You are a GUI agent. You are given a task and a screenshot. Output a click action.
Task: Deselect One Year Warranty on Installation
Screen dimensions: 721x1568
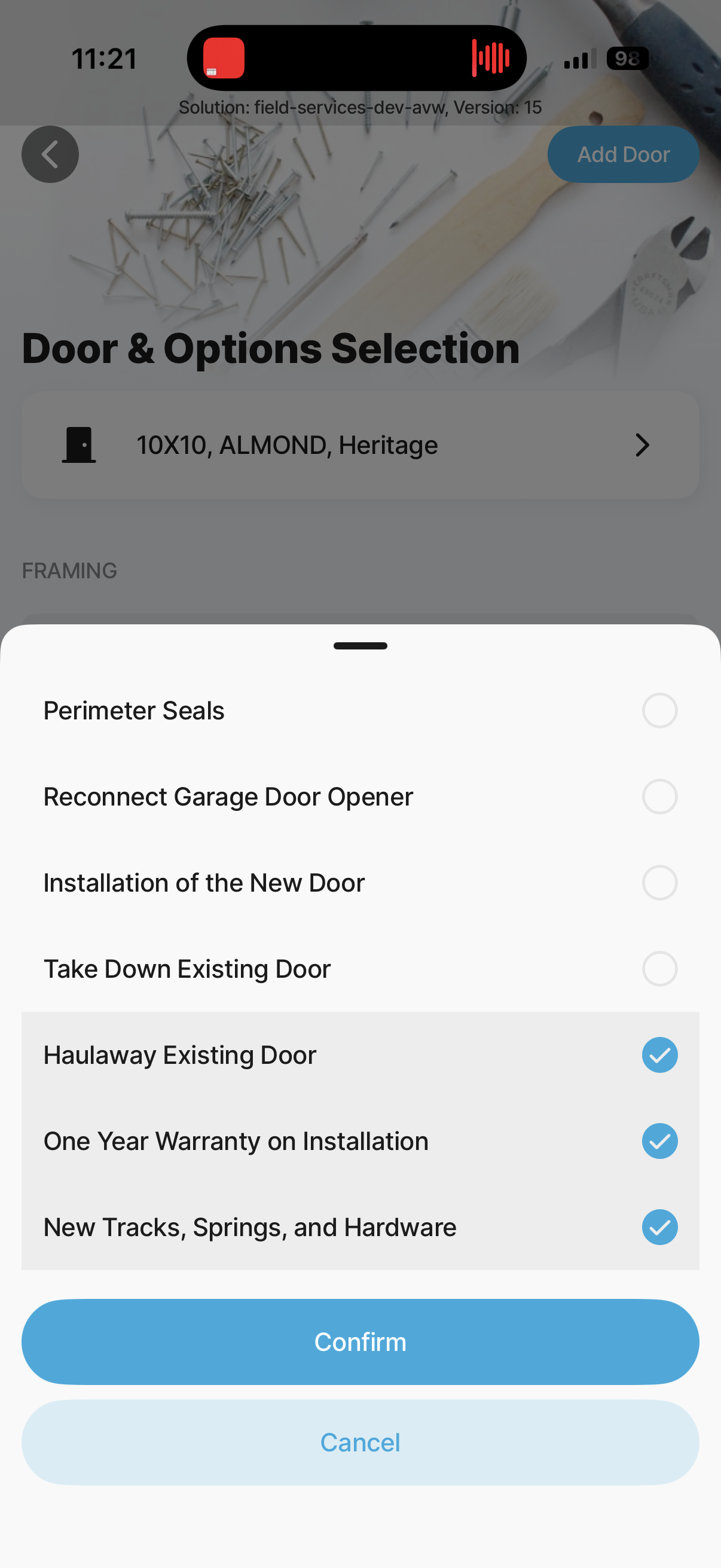[659, 1140]
